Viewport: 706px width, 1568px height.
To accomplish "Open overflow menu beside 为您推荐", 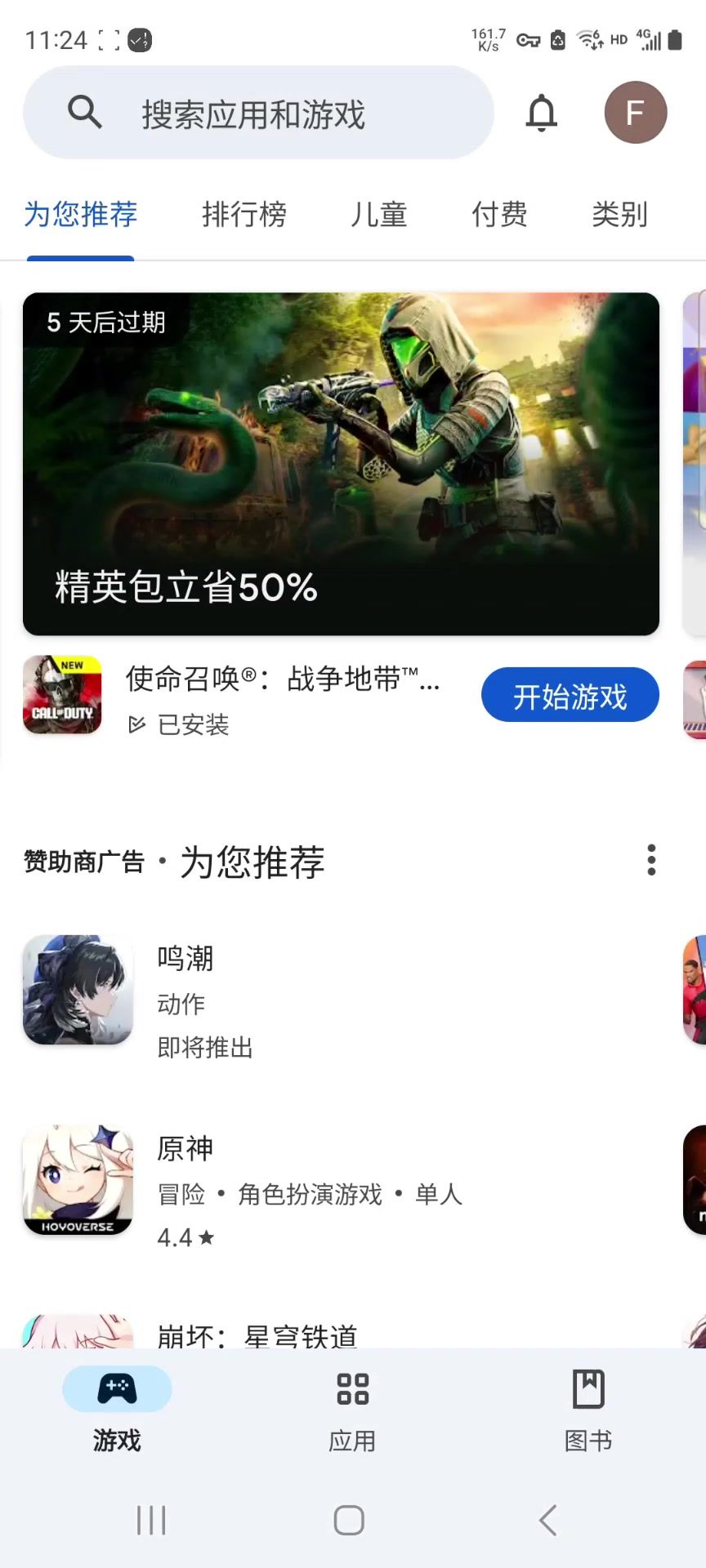I will 651,860.
